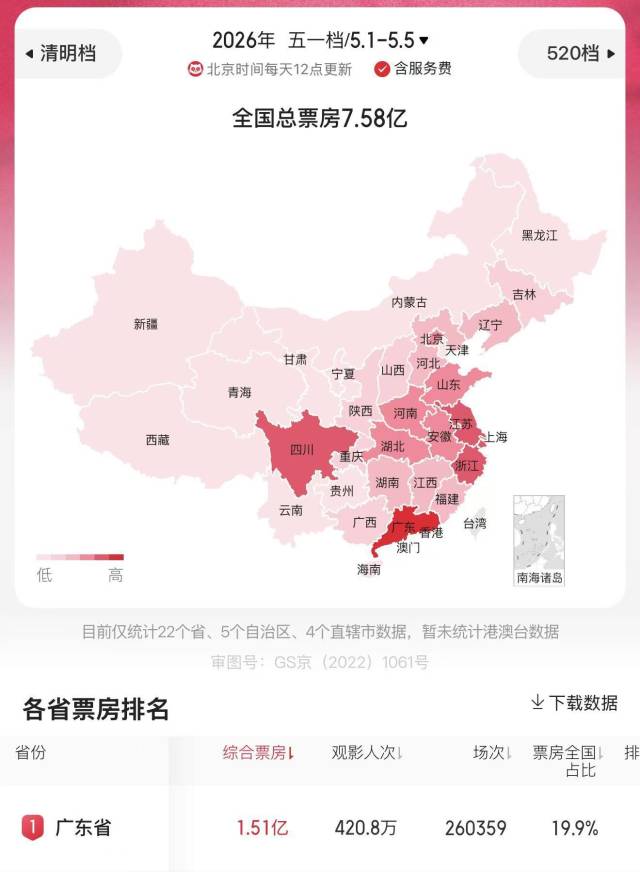
Task: Toggle the 含服务费 checkbox
Action: click(413, 69)
